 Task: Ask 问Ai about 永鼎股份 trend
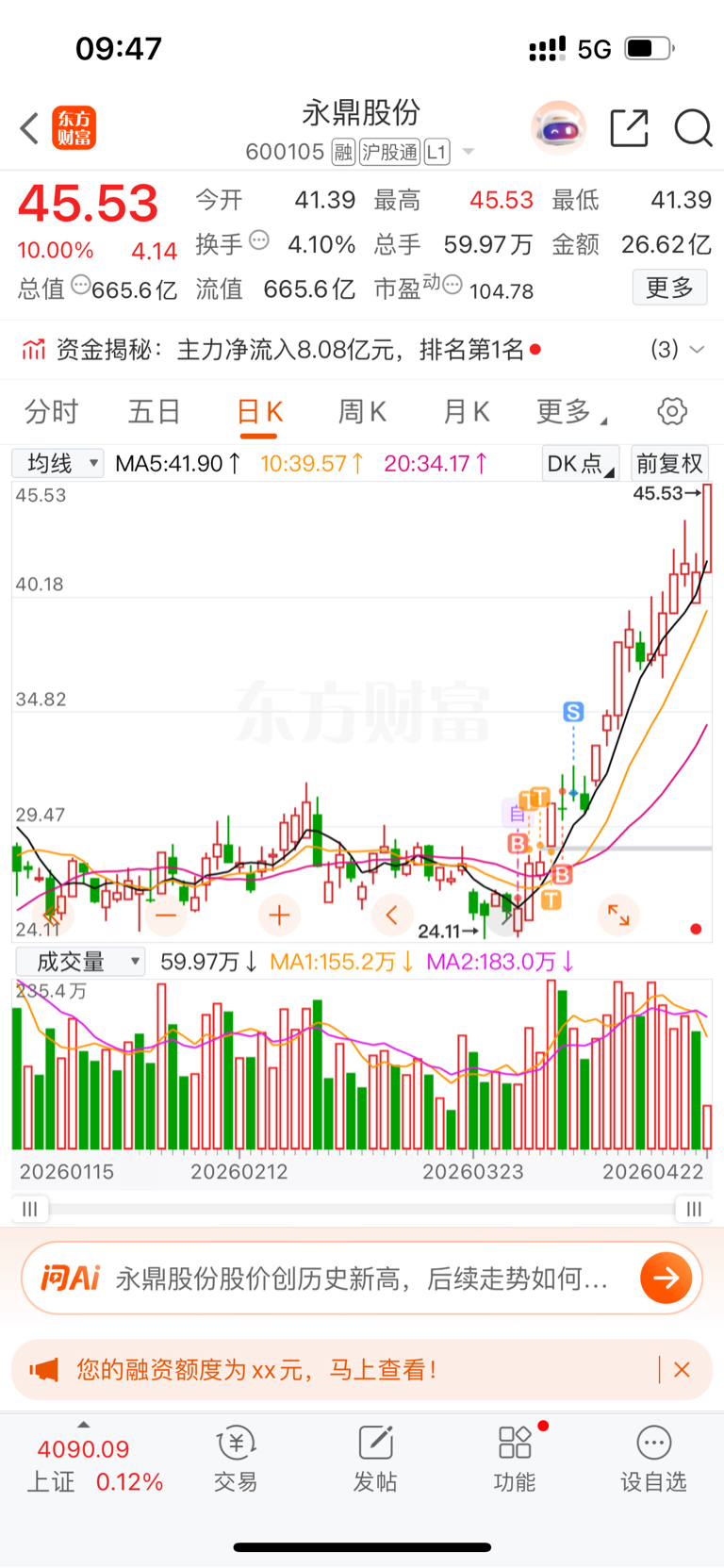pyautogui.click(x=362, y=1279)
